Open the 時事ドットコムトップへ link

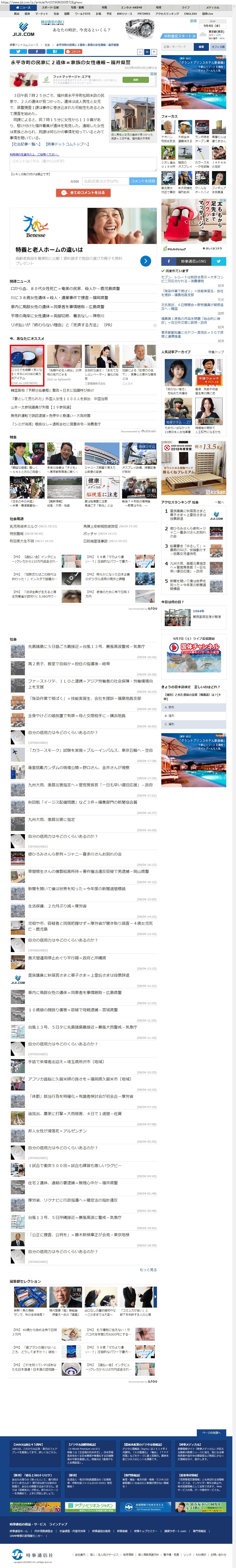67,144
